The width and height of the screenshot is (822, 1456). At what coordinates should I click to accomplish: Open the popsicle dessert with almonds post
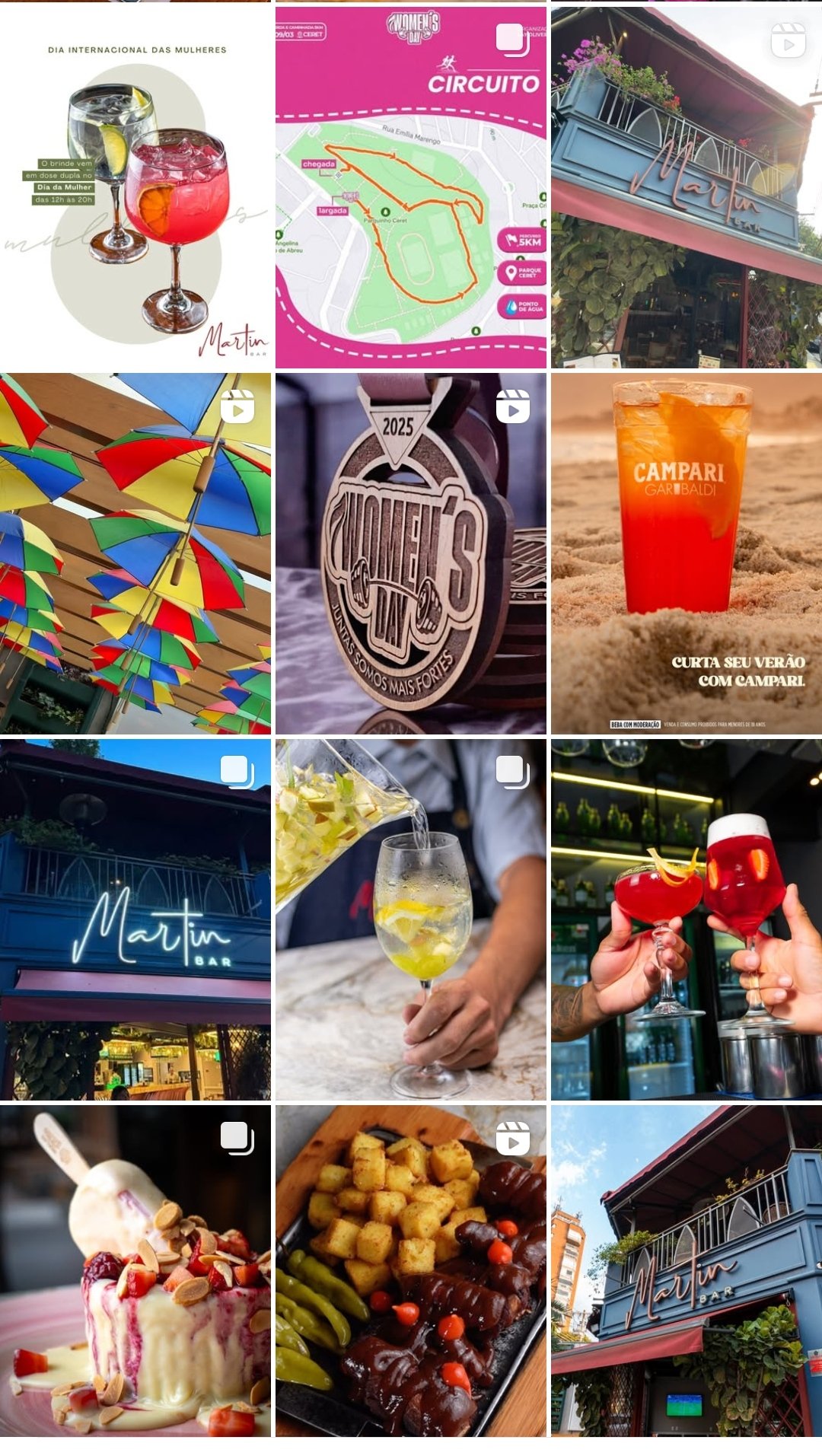click(x=135, y=1271)
